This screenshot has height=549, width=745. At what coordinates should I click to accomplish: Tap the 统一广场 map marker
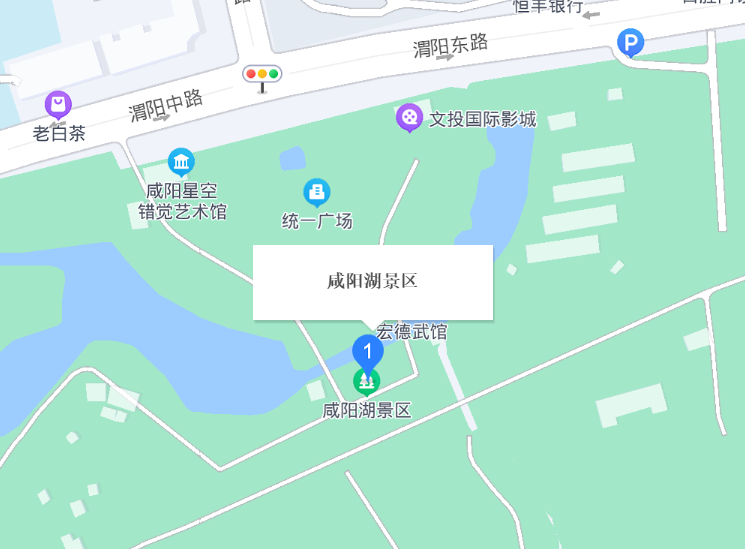pyautogui.click(x=317, y=191)
